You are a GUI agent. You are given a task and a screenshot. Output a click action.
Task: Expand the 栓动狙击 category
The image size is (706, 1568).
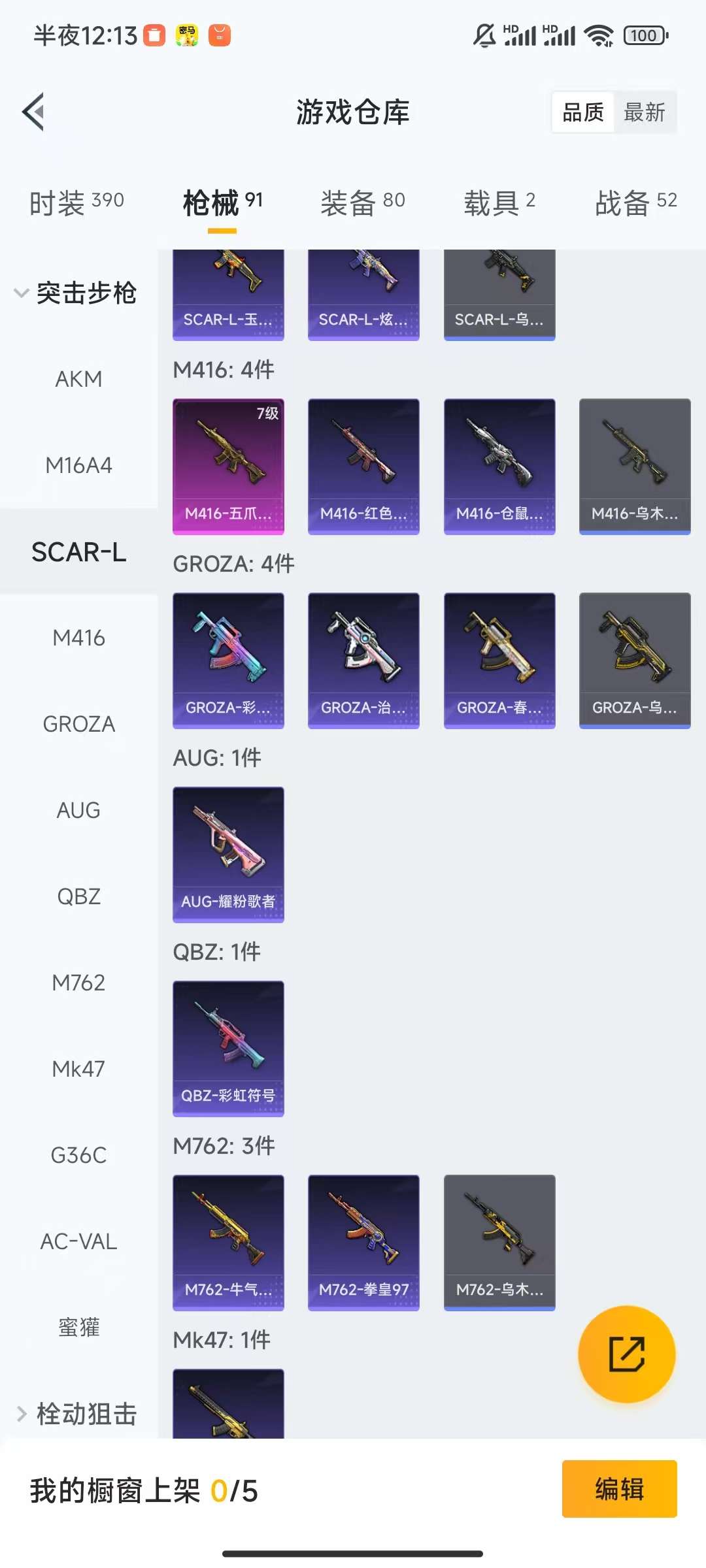pyautogui.click(x=75, y=1414)
